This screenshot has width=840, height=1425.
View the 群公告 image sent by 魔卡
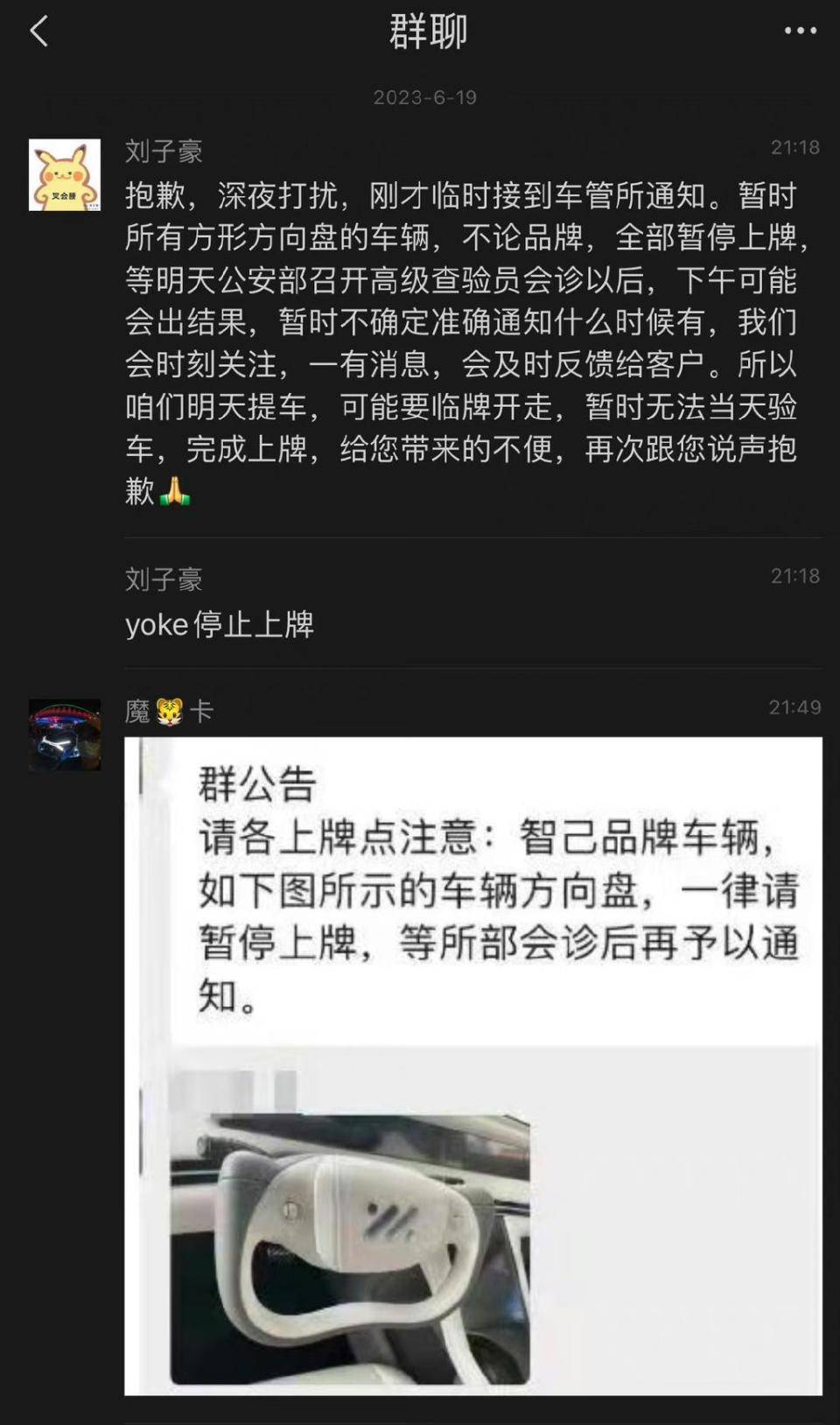[x=472, y=1065]
